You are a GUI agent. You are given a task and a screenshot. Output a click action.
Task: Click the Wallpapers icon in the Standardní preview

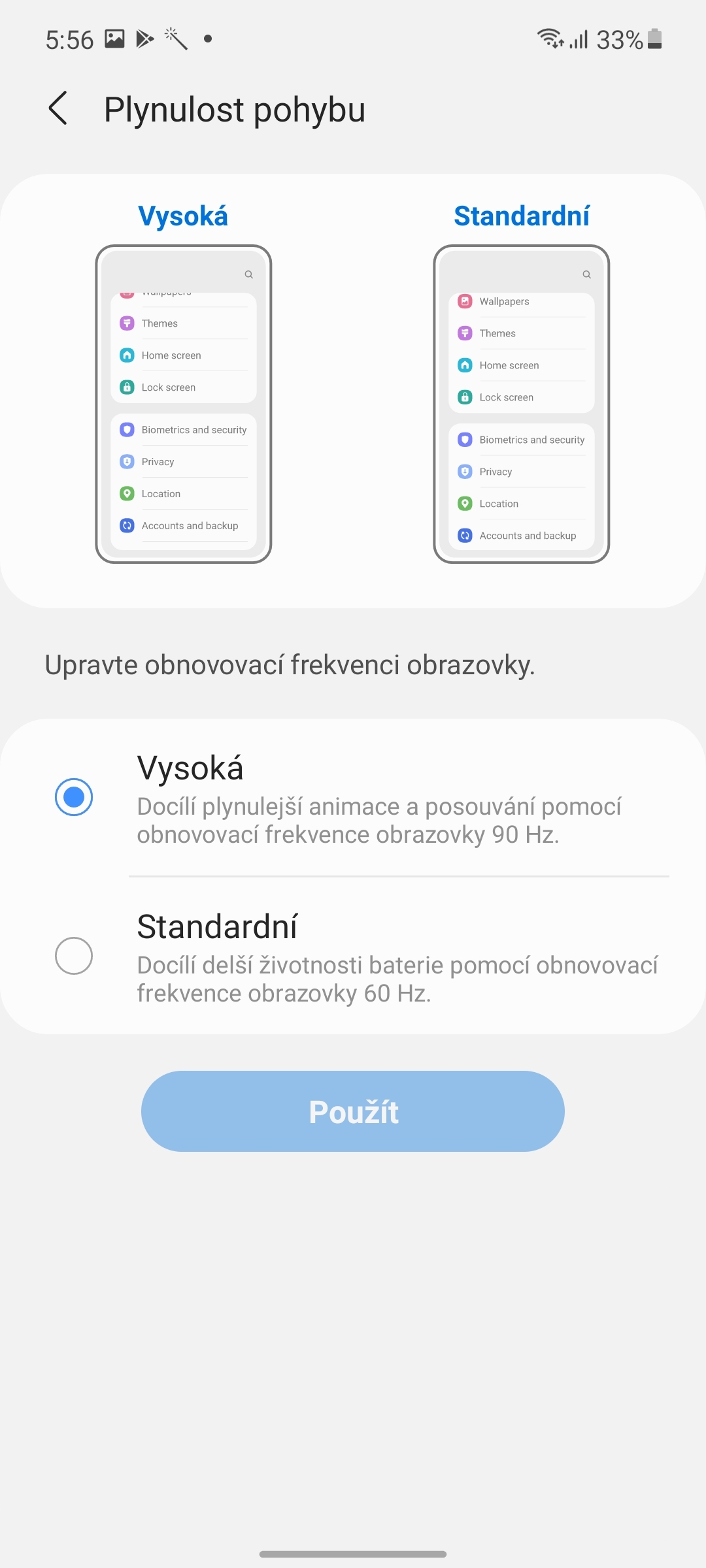[464, 301]
